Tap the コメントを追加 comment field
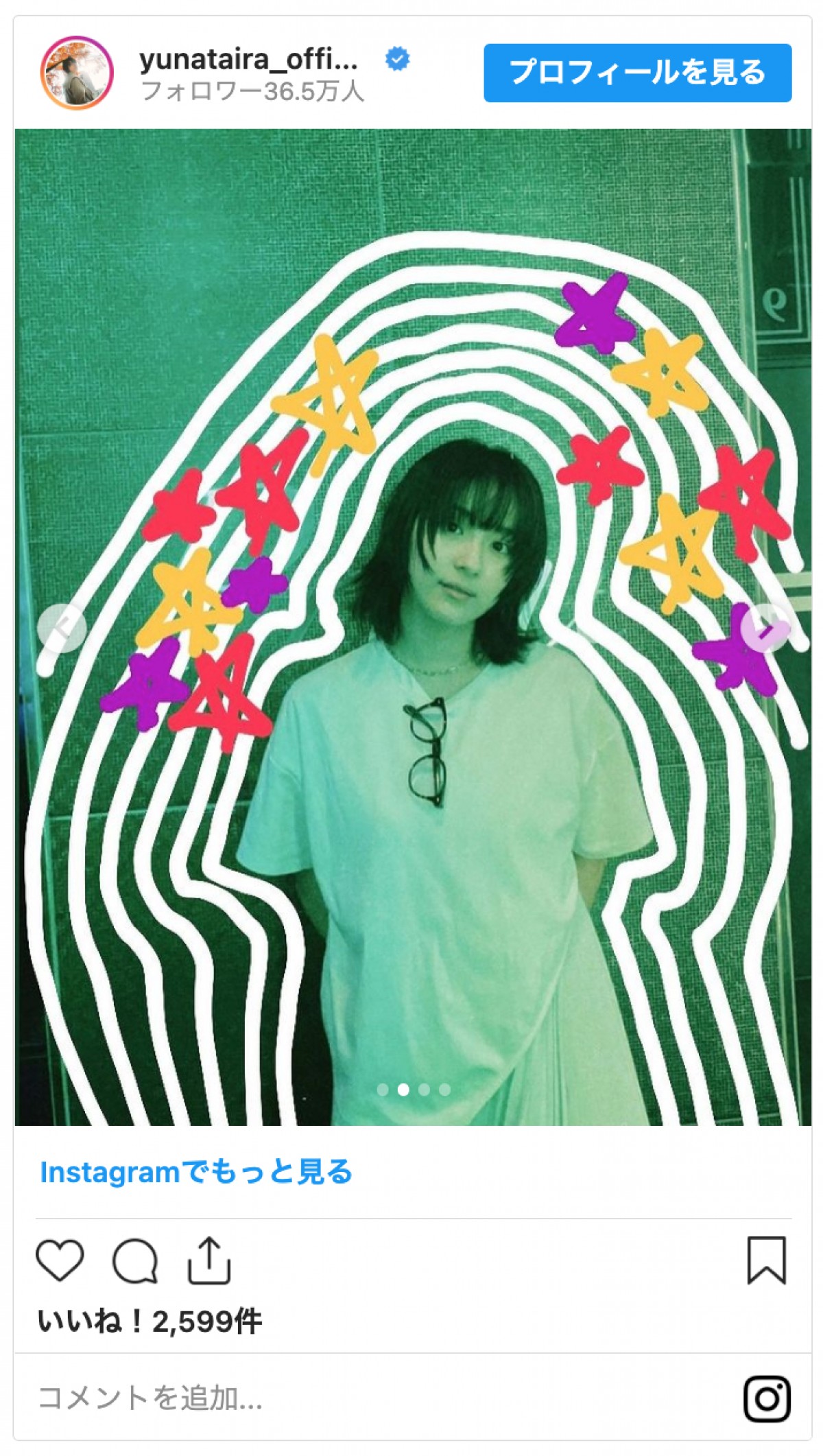The width and height of the screenshot is (823, 1456). point(150,1397)
